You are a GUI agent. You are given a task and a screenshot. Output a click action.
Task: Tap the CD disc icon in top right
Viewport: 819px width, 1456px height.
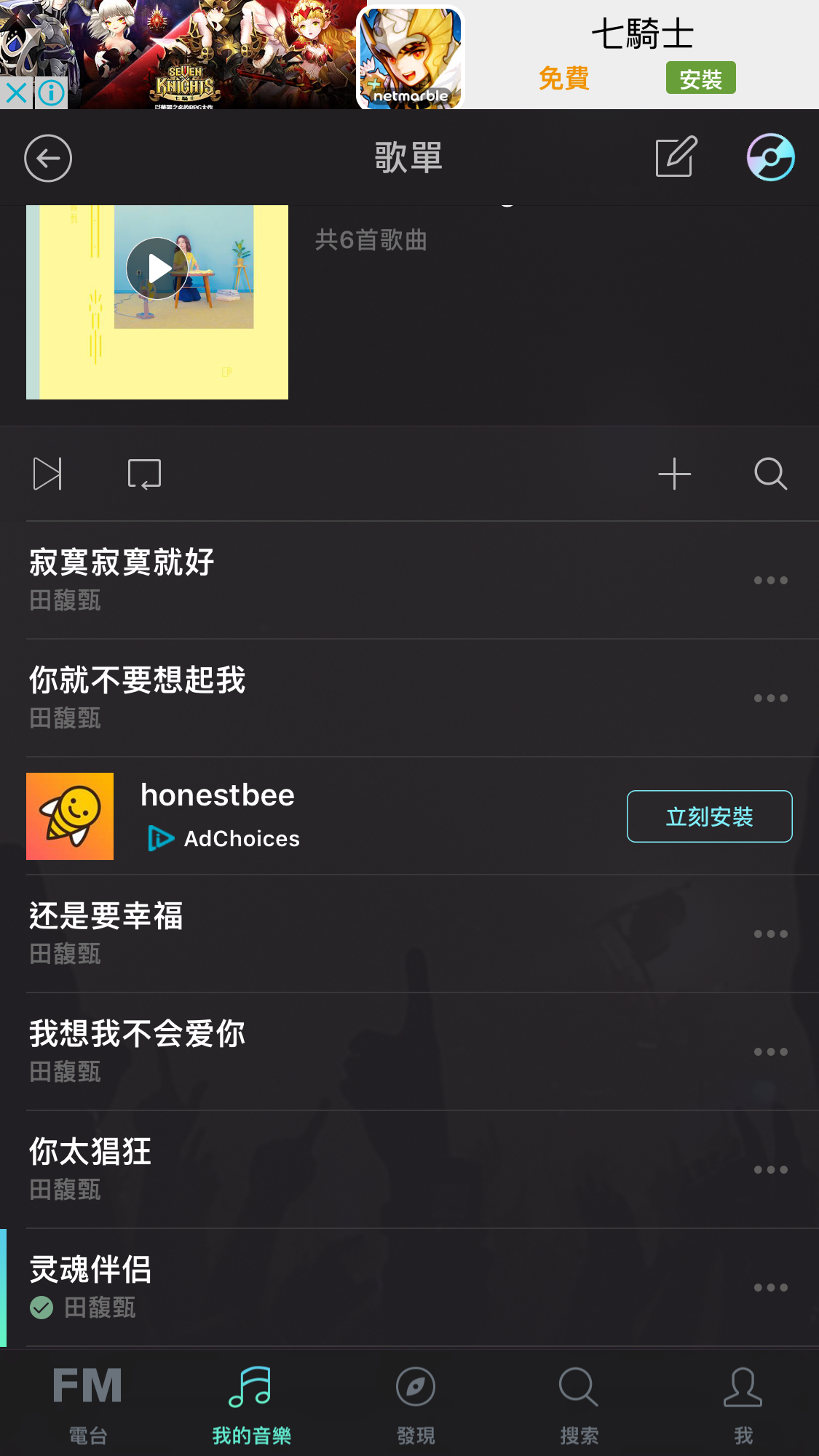click(770, 157)
